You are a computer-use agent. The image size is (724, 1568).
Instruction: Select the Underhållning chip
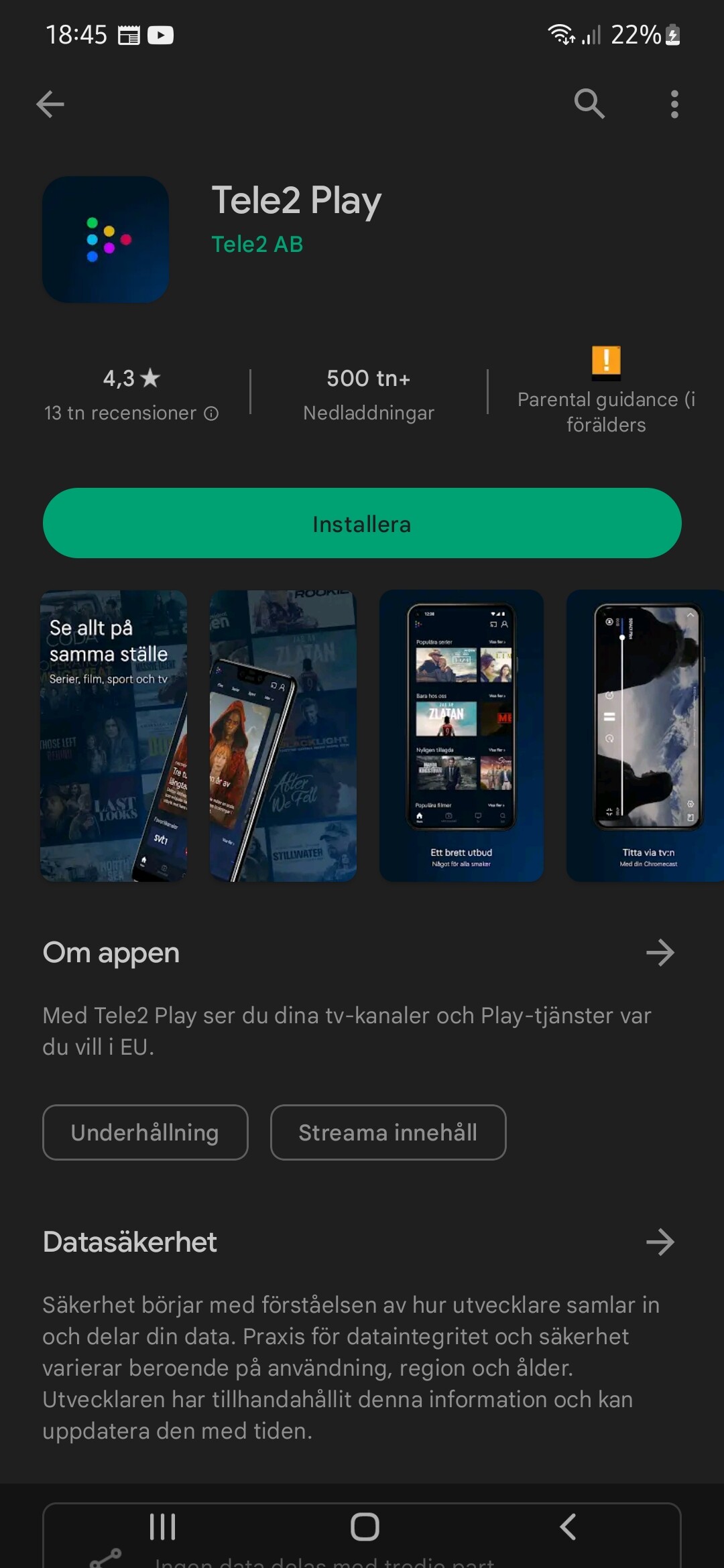[145, 1132]
